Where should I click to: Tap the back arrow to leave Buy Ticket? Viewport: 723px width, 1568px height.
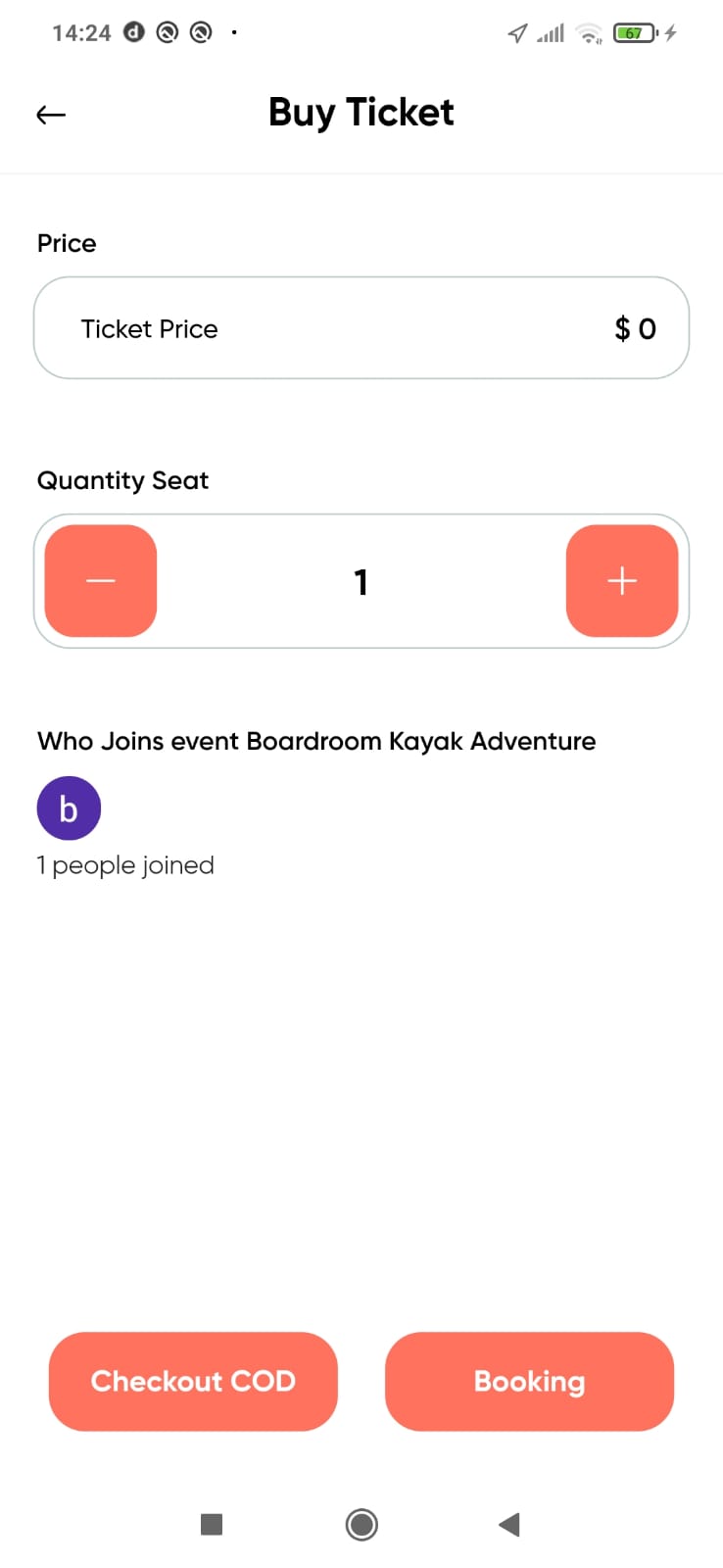pos(50,114)
